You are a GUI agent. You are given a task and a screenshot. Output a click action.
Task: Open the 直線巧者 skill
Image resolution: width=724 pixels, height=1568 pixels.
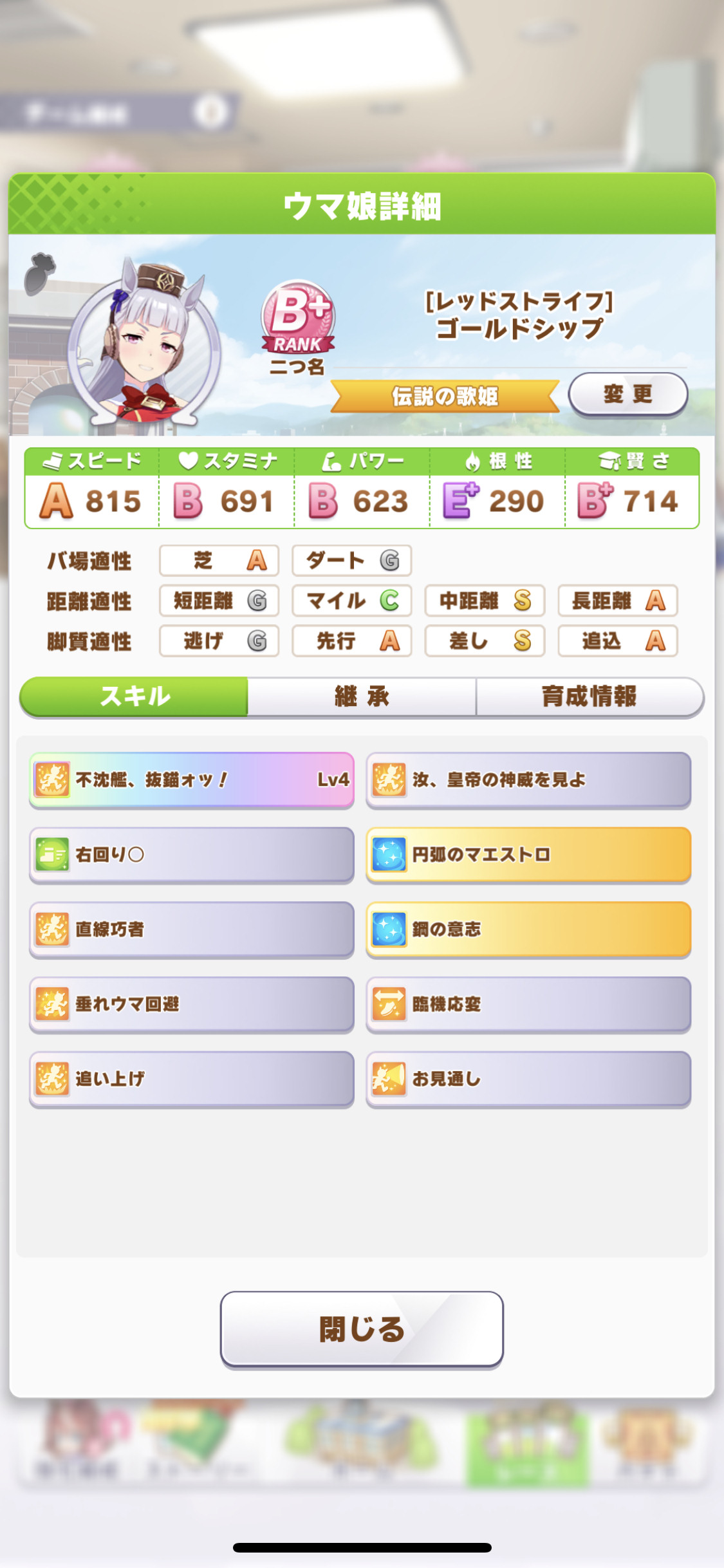tap(192, 929)
